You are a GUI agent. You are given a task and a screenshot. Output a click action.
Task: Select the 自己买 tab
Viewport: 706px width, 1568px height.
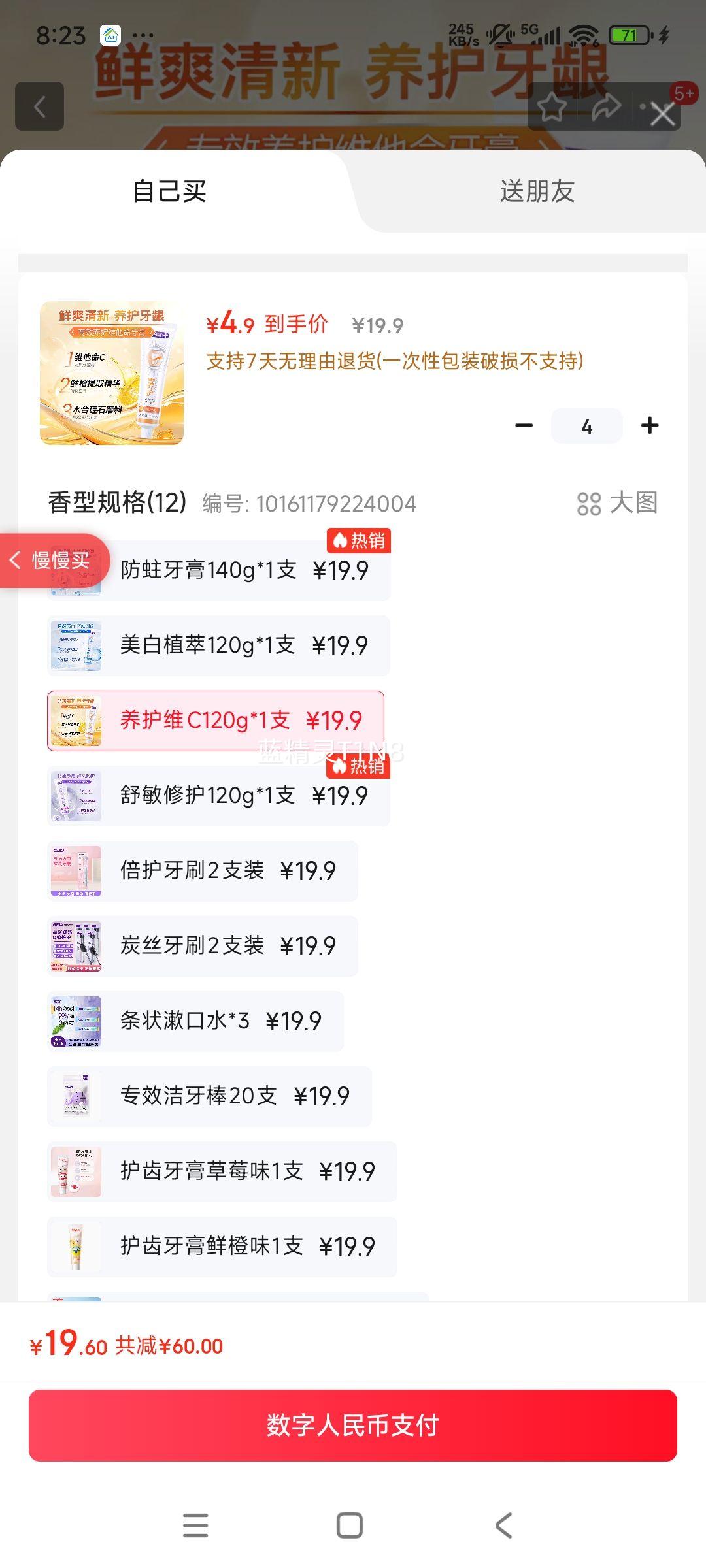tap(169, 191)
